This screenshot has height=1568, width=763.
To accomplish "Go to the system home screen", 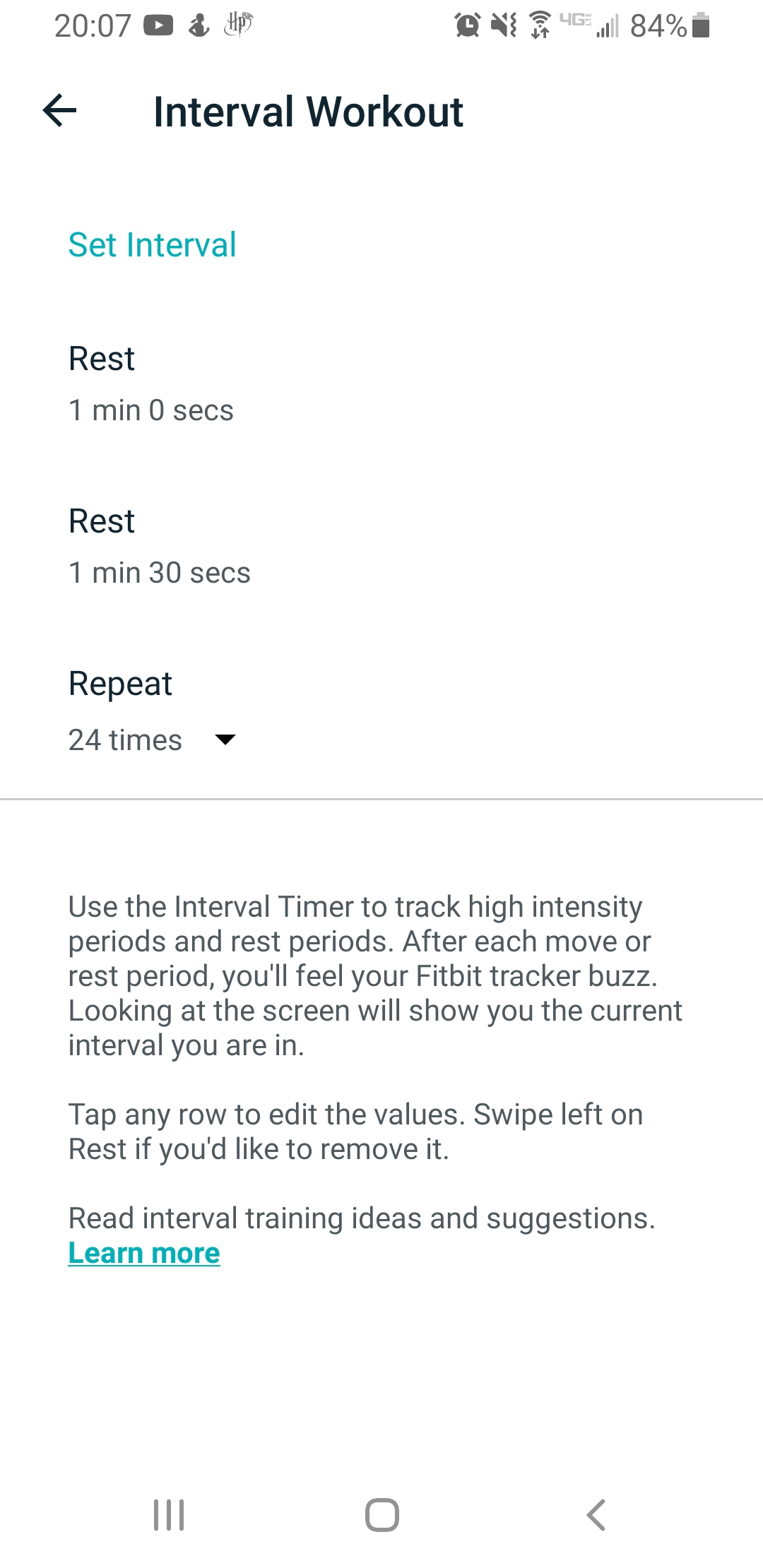I will click(381, 1514).
